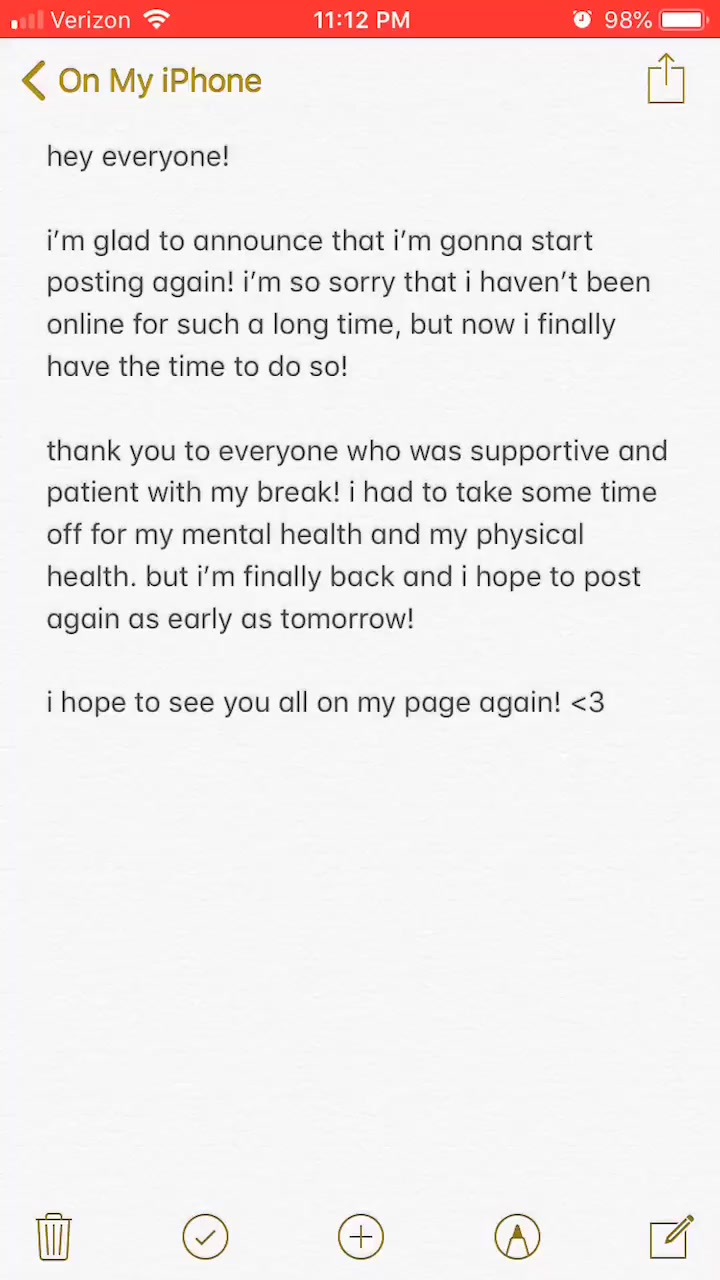Open the sketch pen tool
Screen dimensions: 720x1280
tap(517, 1238)
